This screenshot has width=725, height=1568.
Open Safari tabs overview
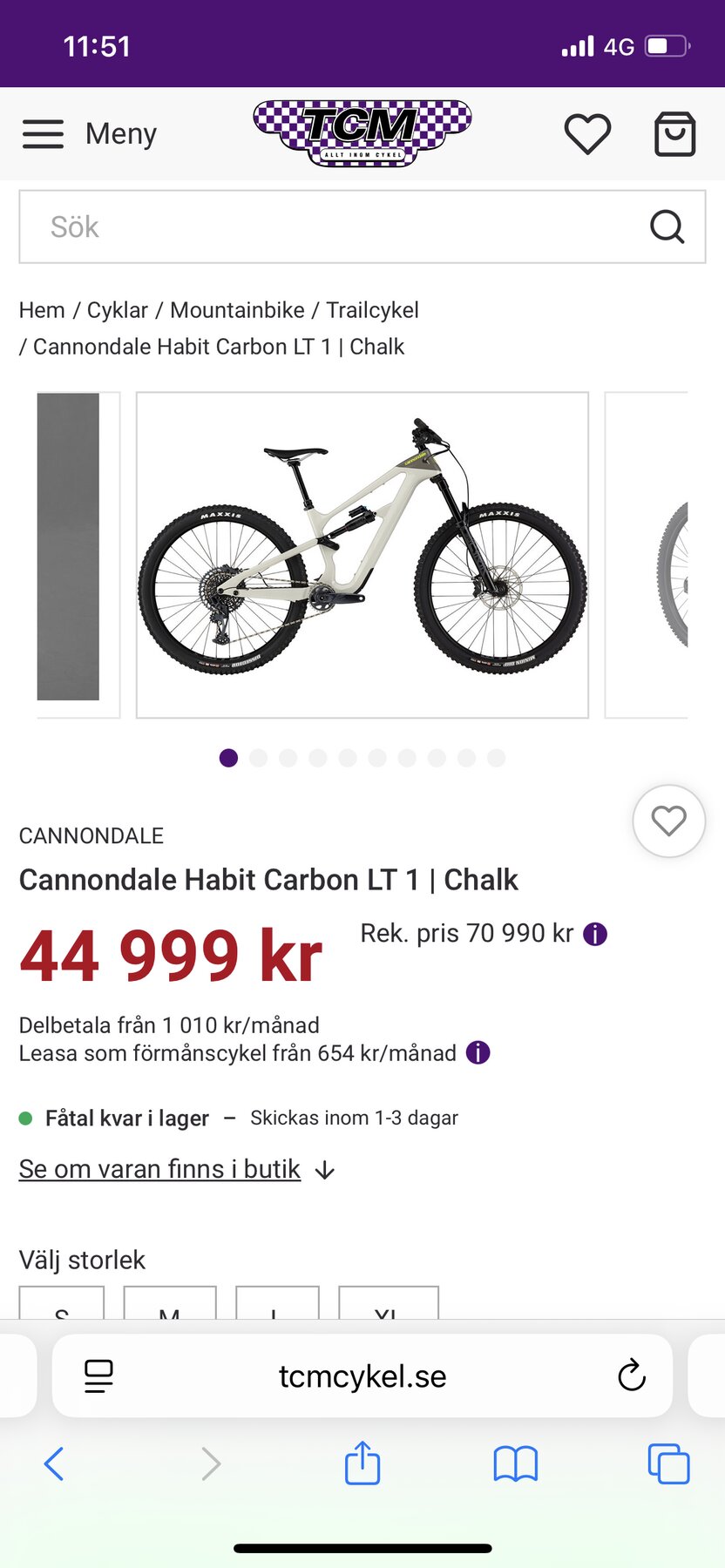click(x=668, y=1463)
